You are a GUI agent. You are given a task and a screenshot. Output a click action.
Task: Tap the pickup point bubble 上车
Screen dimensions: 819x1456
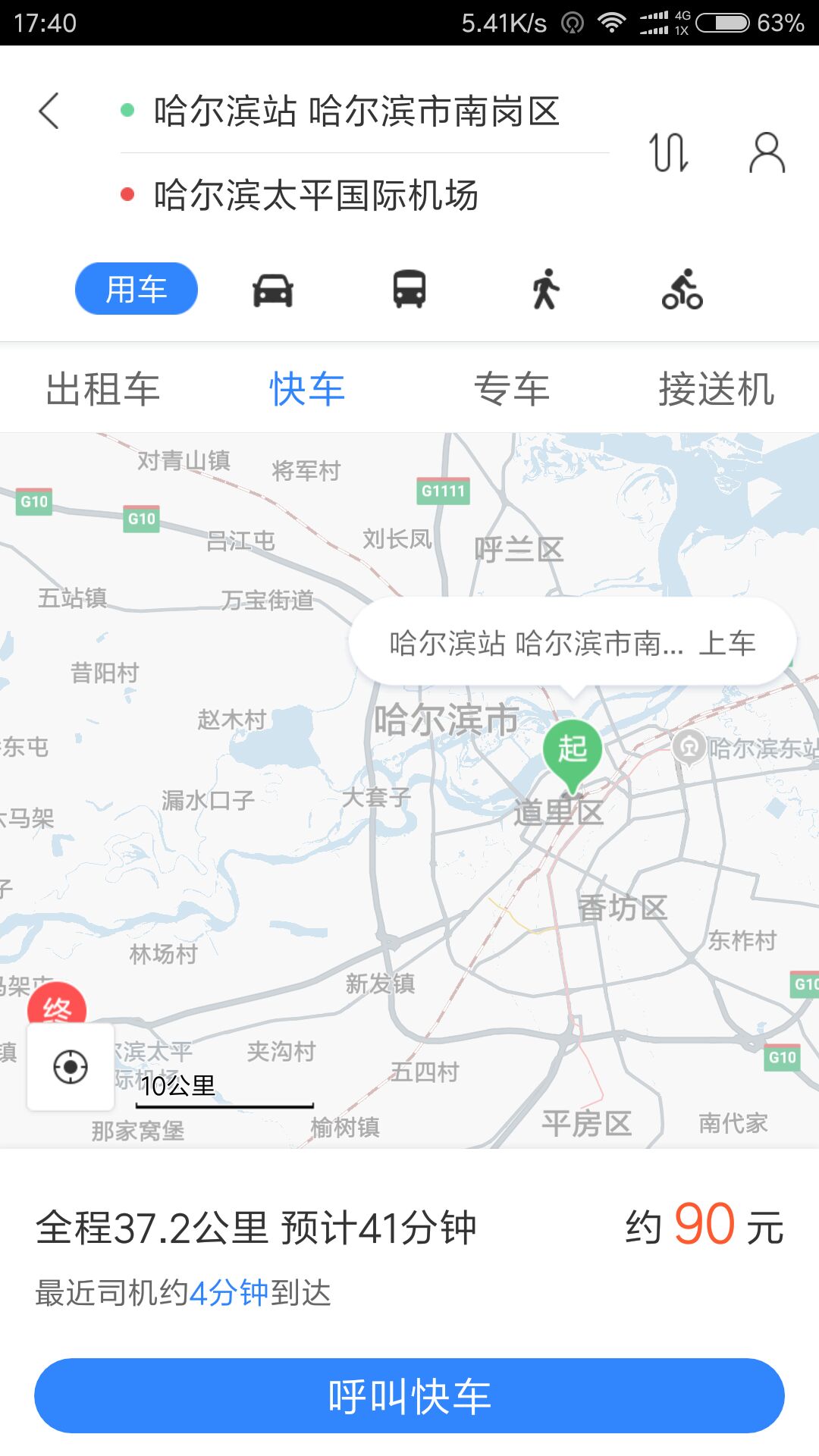coord(573,643)
